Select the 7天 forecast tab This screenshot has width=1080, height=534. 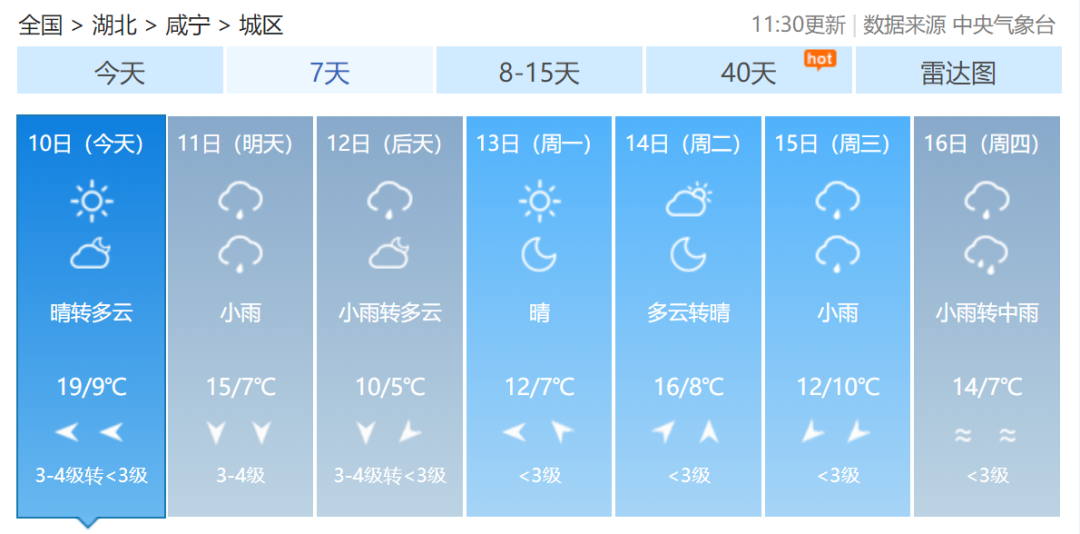pos(329,72)
